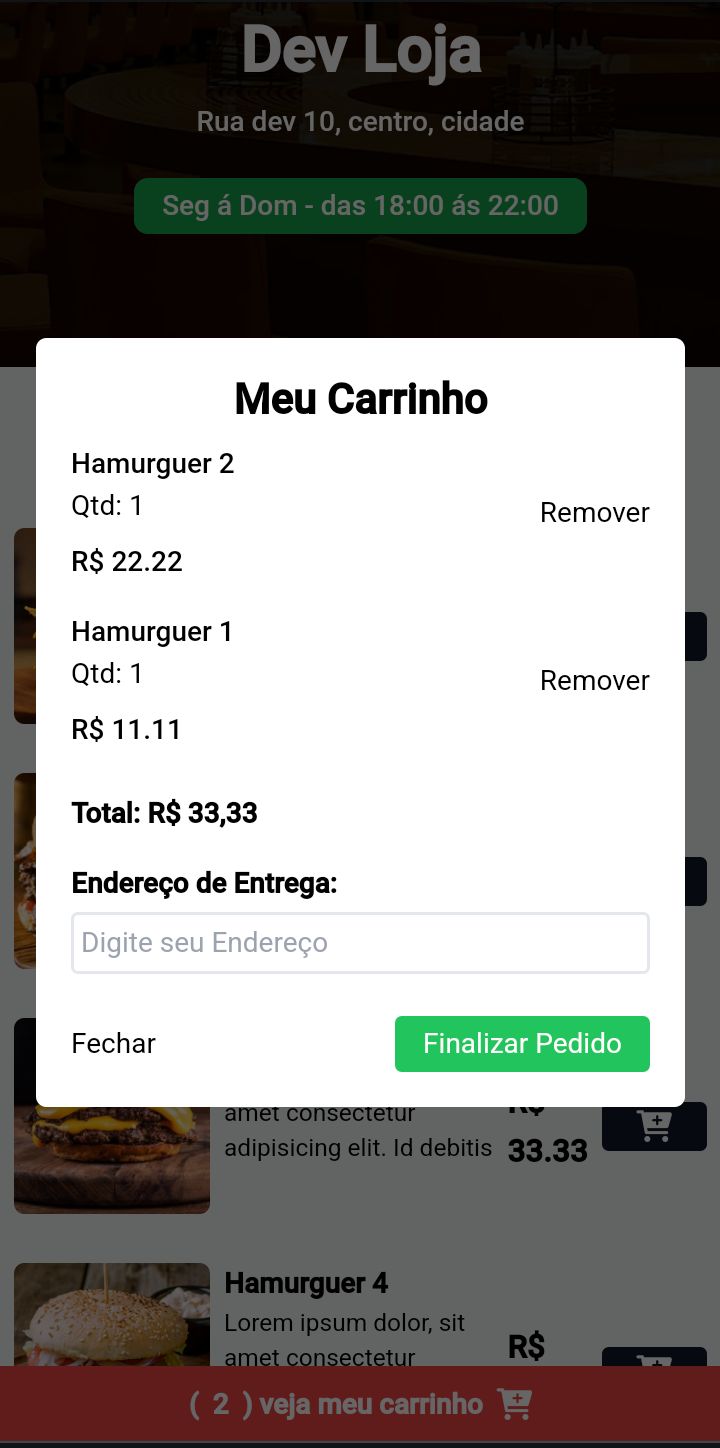
Task: Click the Rua dev 10 address text
Action: [x=360, y=121]
